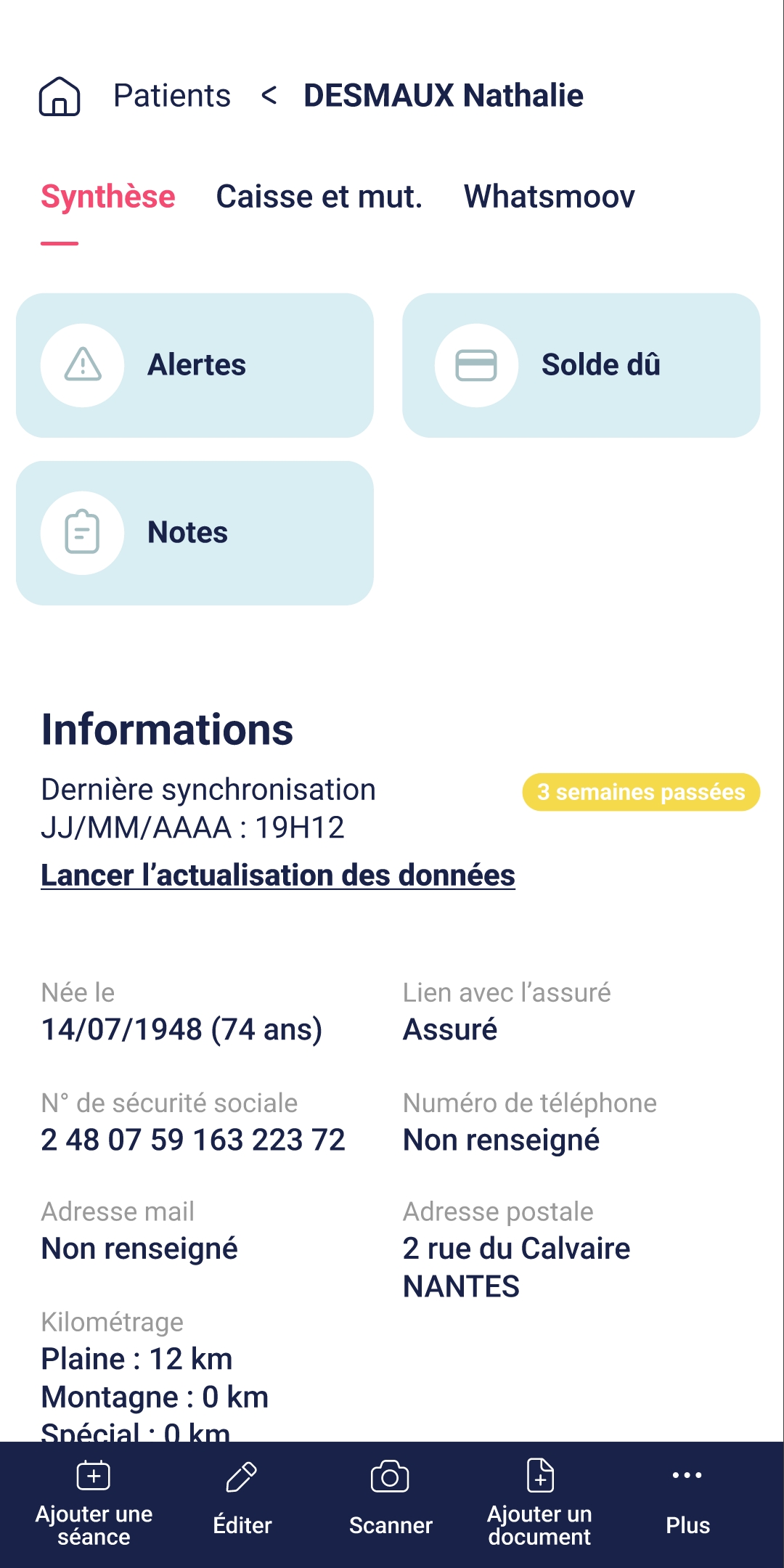View the Solde dû card
784x1568 pixels.
(x=581, y=365)
